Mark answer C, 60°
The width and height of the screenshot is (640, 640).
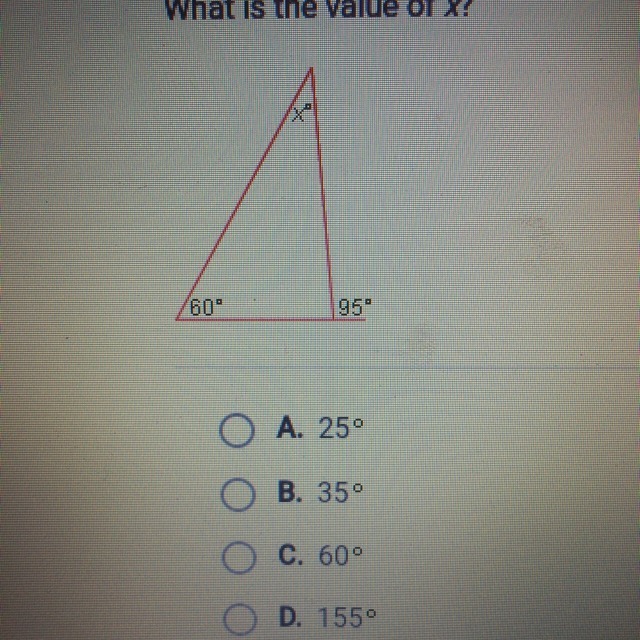(236, 557)
